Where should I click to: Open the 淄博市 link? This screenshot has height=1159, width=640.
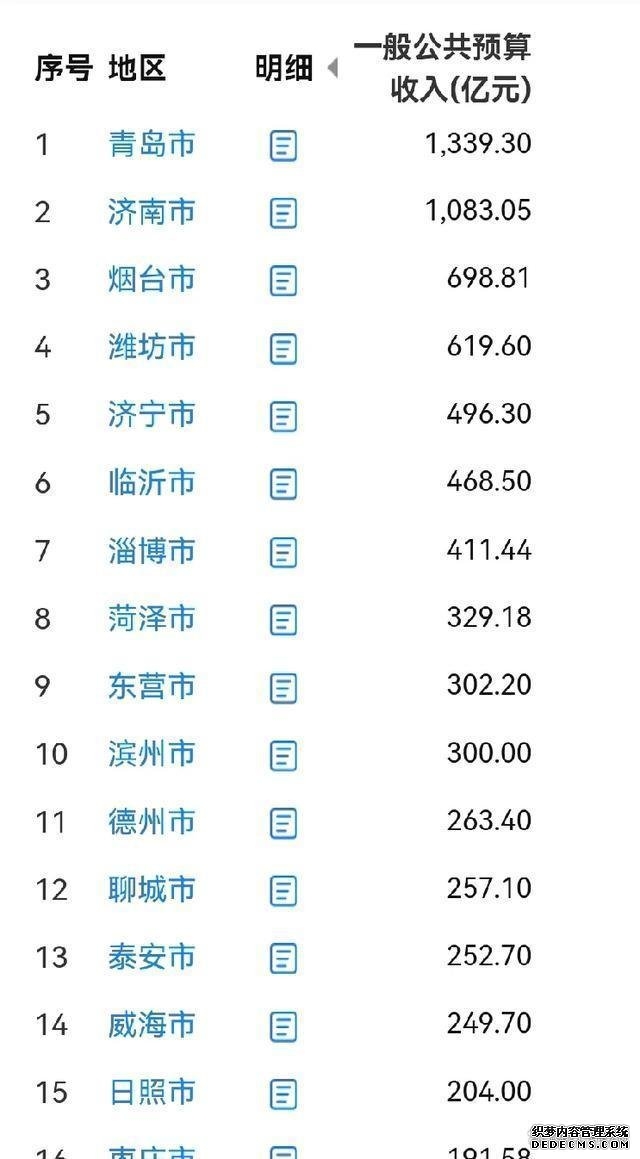(151, 550)
